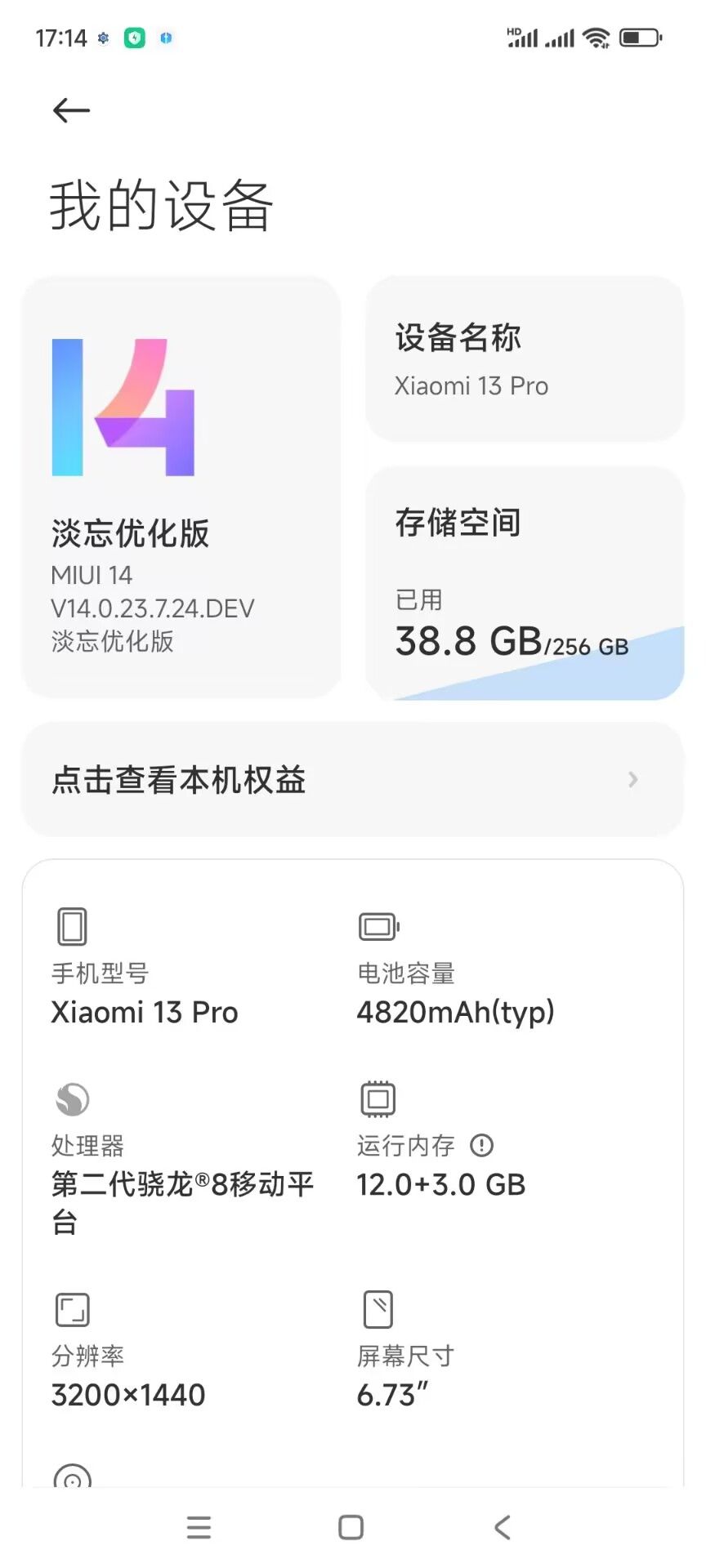The height and width of the screenshot is (1568, 706).
Task: Open 点击查看本机权益 row
Action: 352,780
